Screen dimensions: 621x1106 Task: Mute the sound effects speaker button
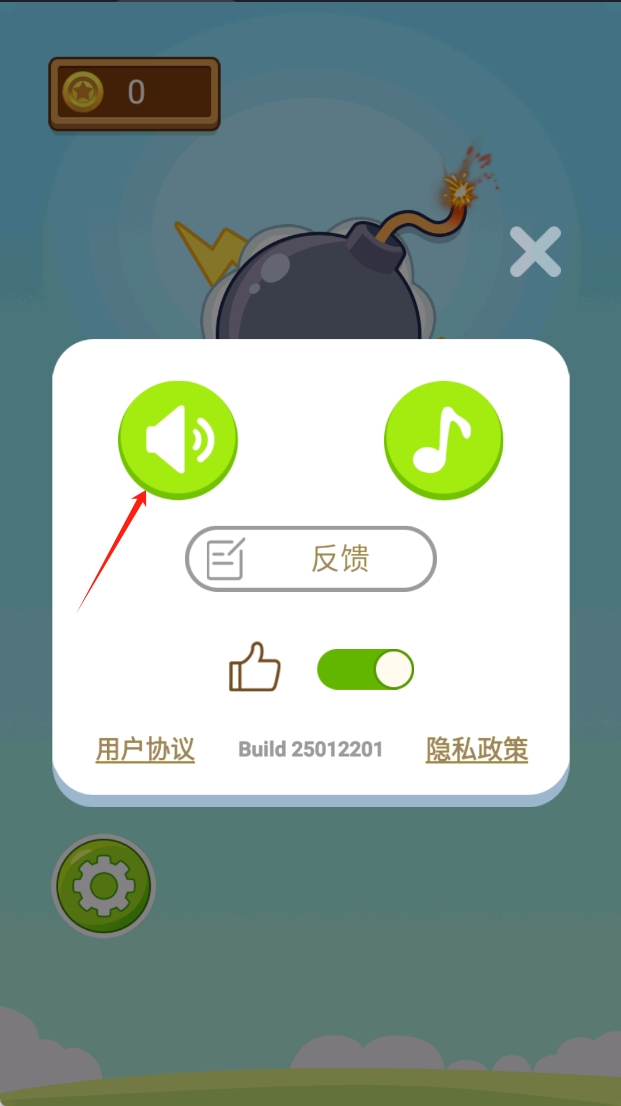click(x=178, y=439)
